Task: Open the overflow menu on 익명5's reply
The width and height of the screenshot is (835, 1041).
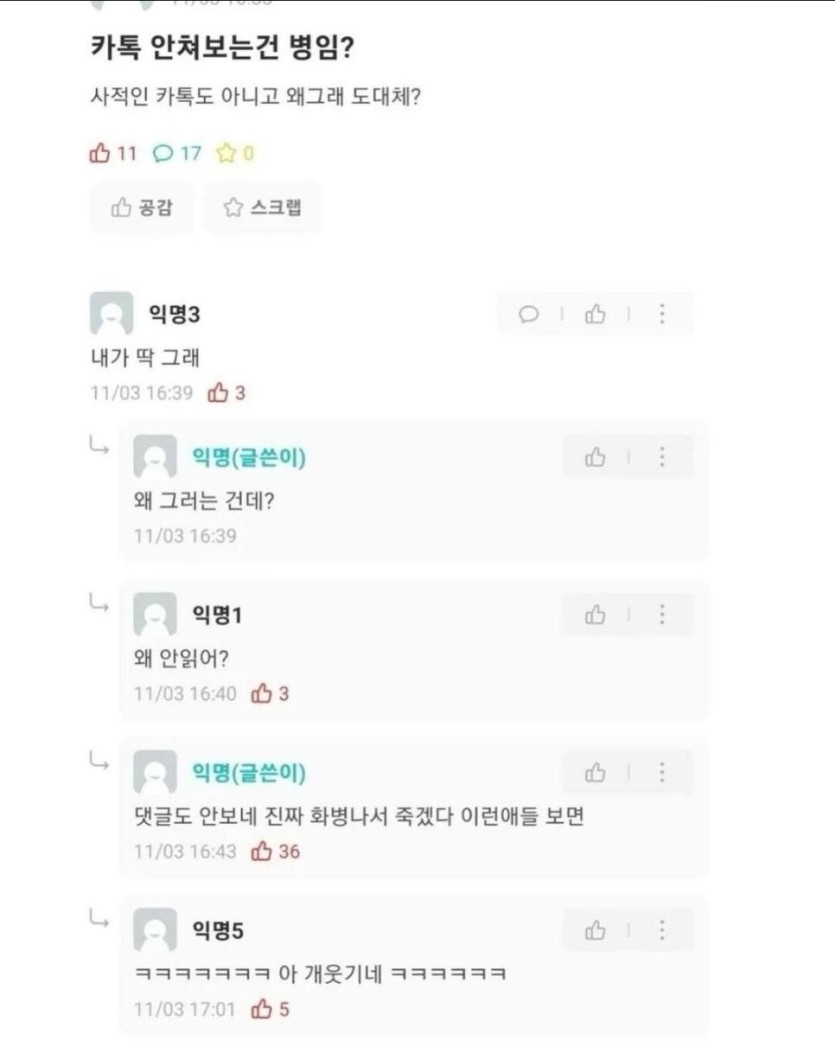Action: (x=661, y=930)
